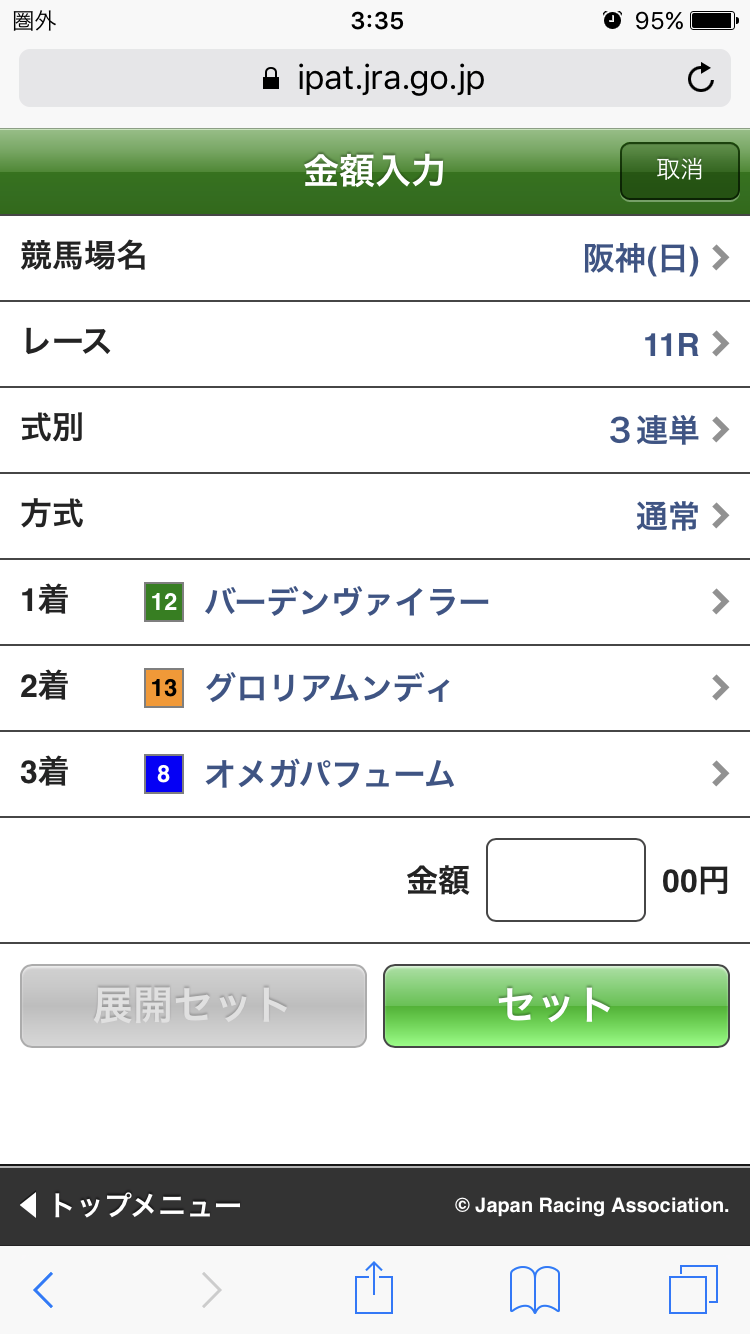Change the 式別 bet type from 3連単
750x1334 pixels.
(x=375, y=430)
